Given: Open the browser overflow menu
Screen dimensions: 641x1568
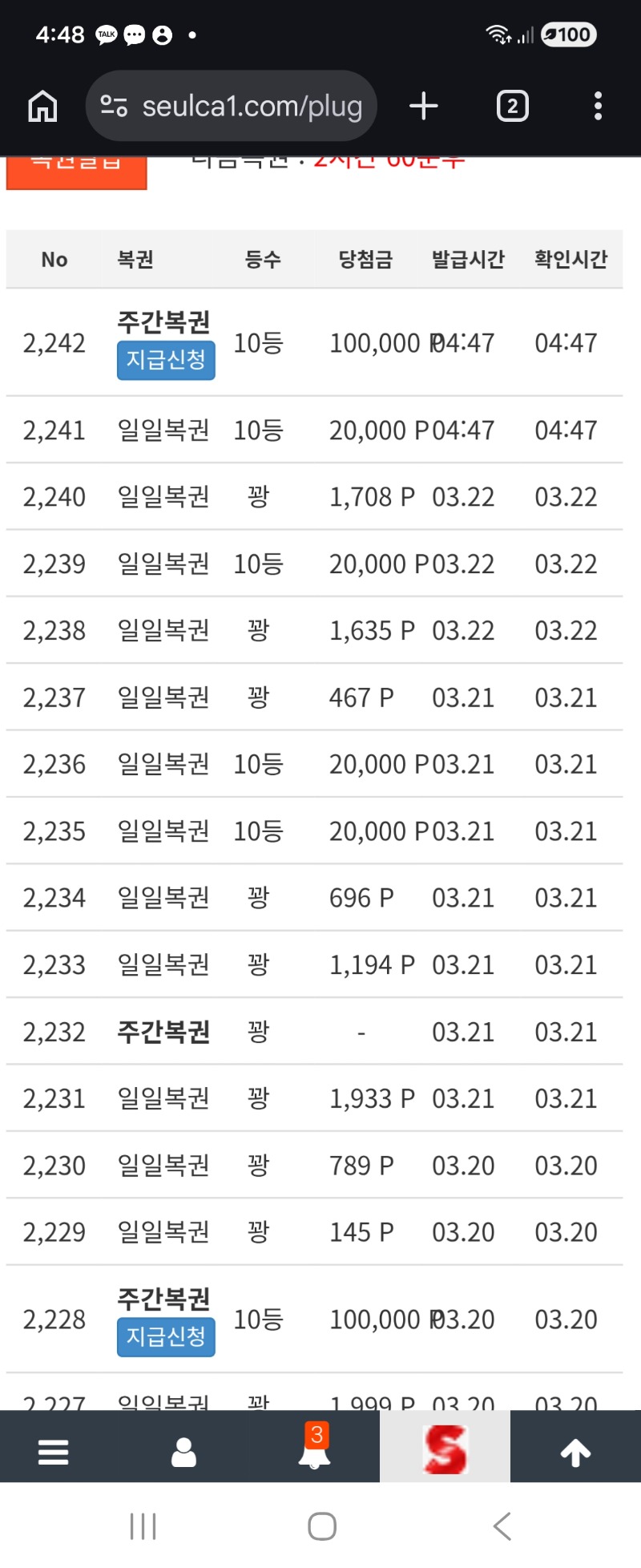Looking at the screenshot, I should [598, 106].
